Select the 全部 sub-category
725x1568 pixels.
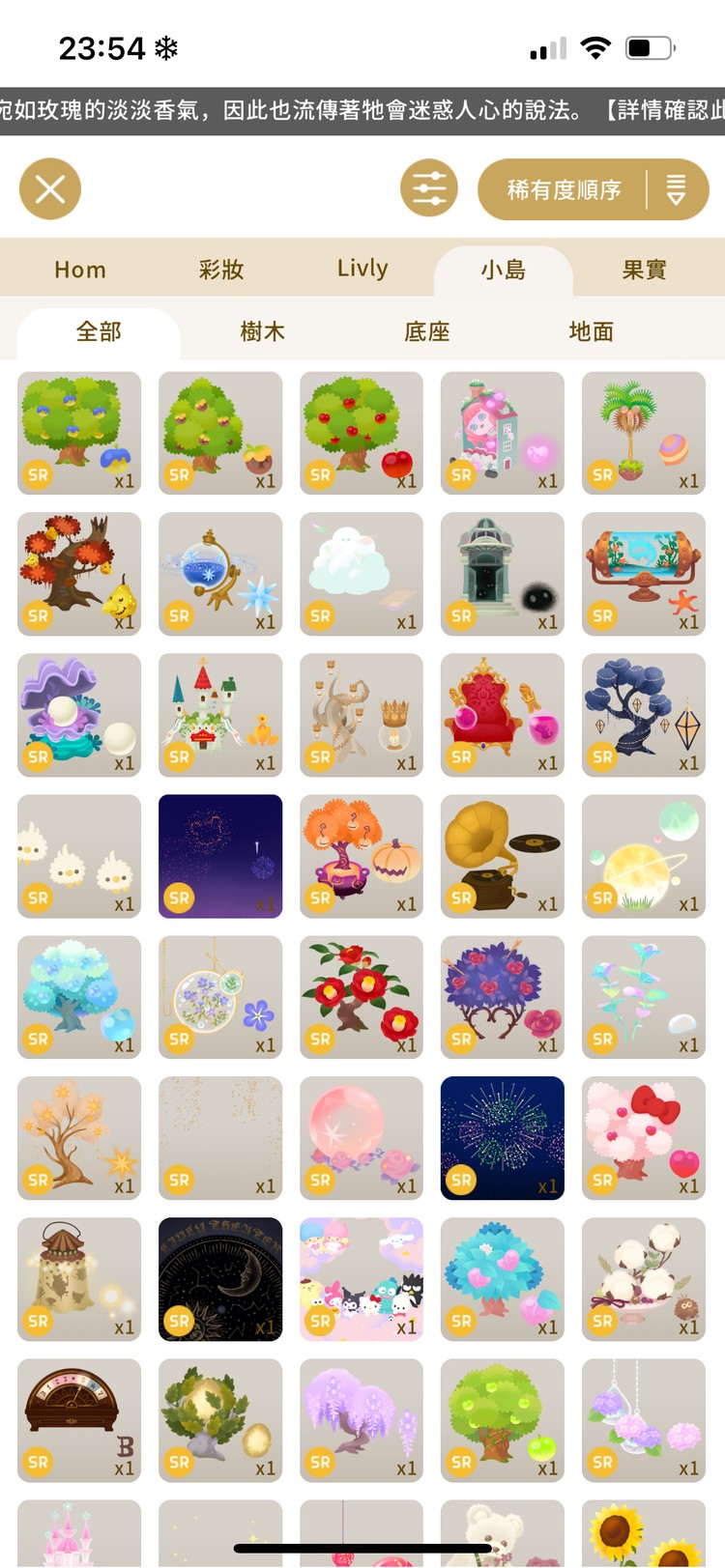pyautogui.click(x=99, y=331)
